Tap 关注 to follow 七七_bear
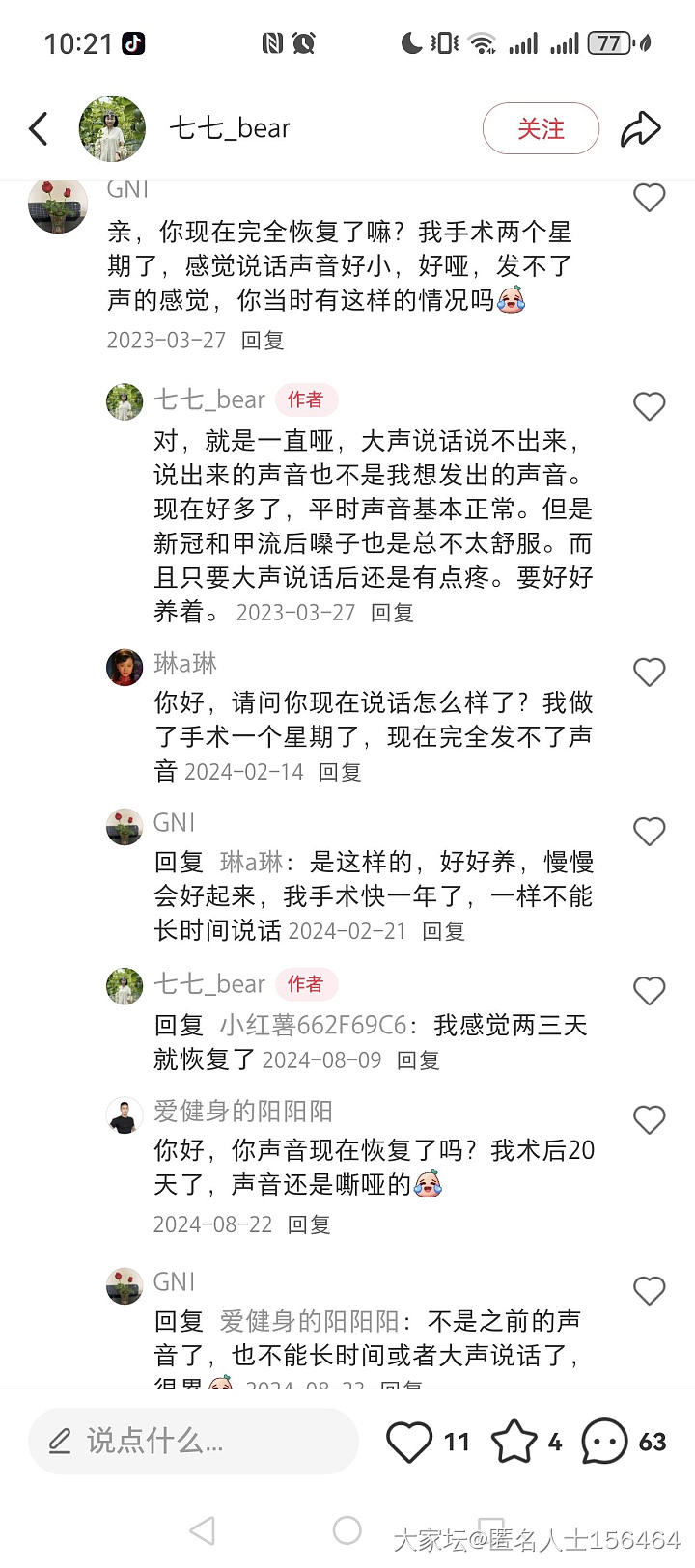The image size is (695, 1568). [541, 128]
